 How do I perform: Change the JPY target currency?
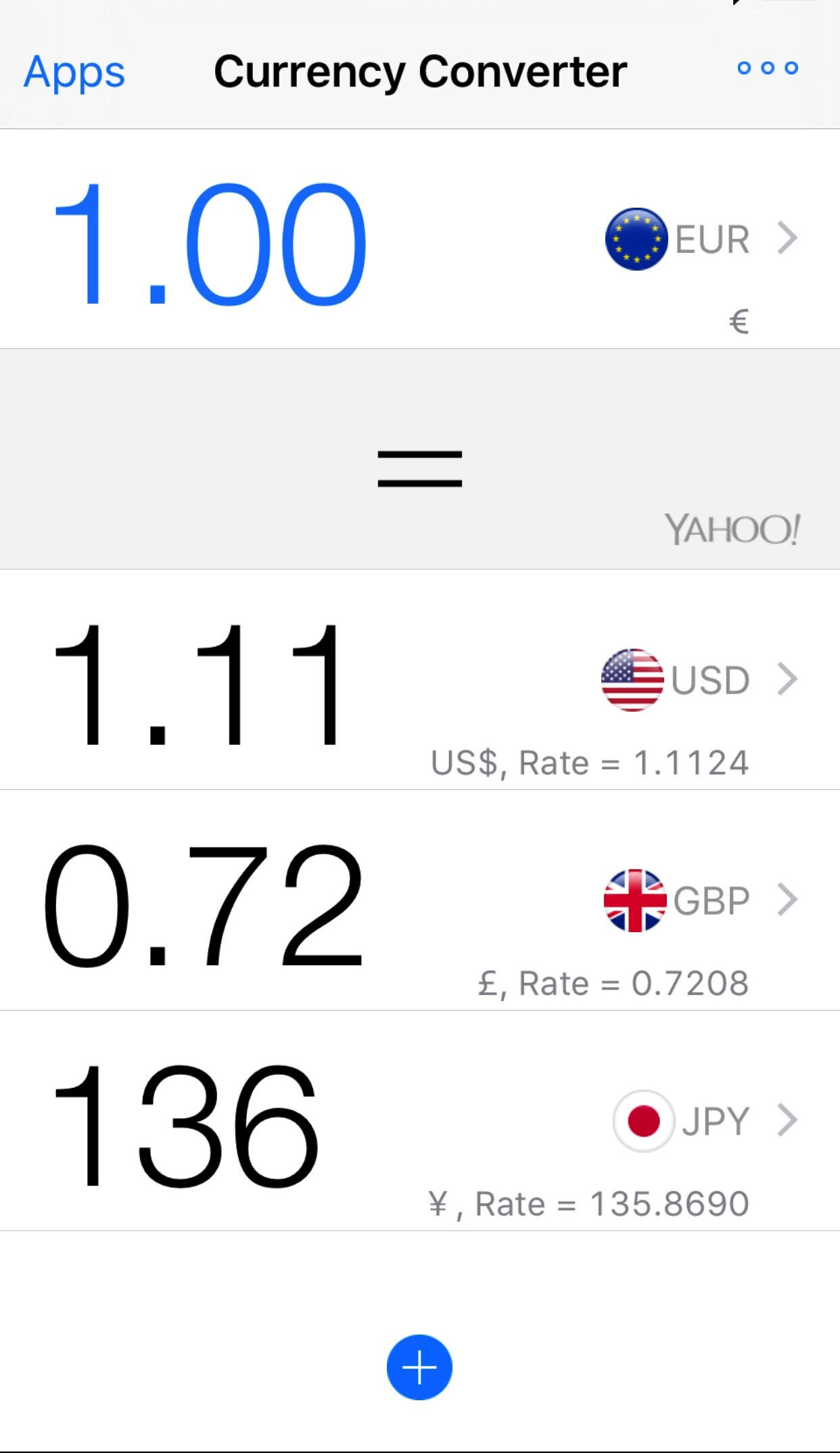(x=706, y=1121)
